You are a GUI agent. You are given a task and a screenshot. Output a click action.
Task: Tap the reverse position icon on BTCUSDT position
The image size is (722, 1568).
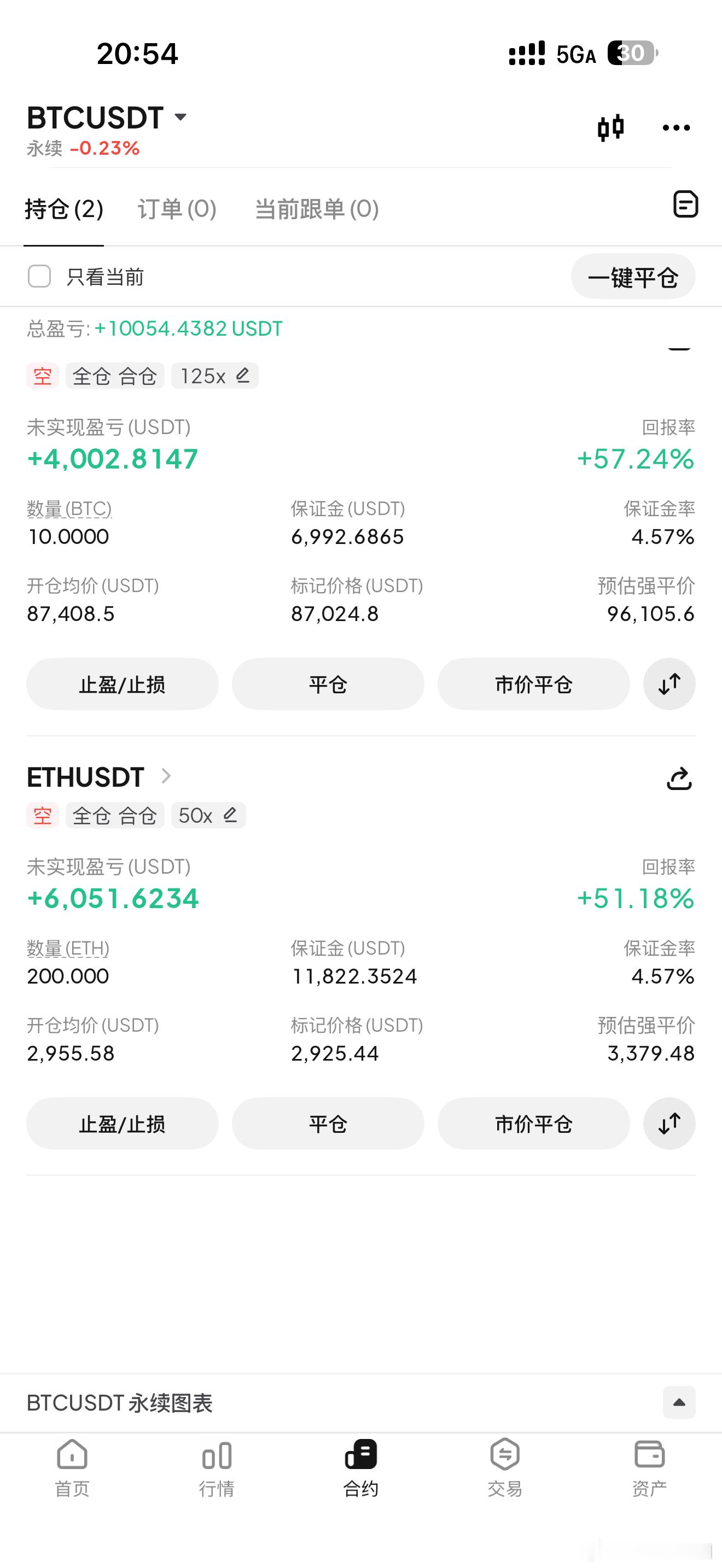pos(668,683)
